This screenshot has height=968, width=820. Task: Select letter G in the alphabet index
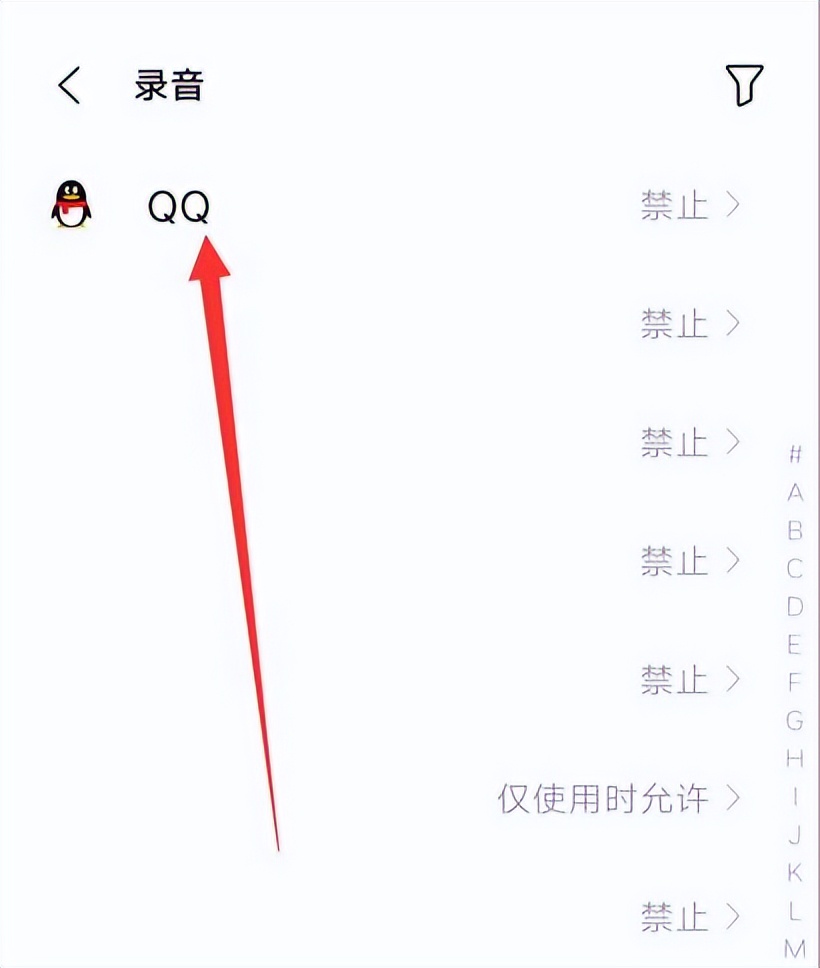(795, 721)
